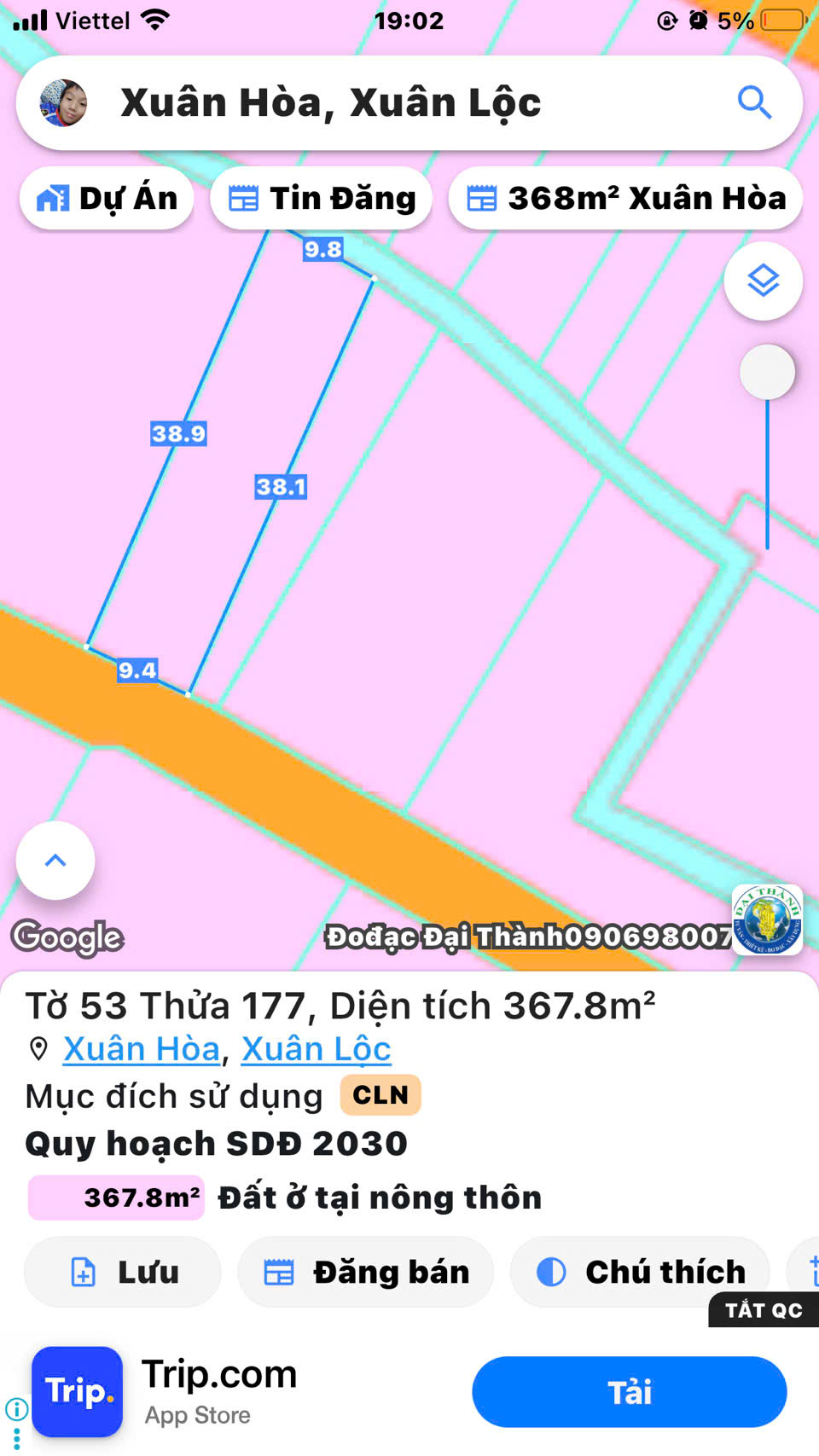
Task: Open the Xuân Hòa location link
Action: coord(142,1049)
